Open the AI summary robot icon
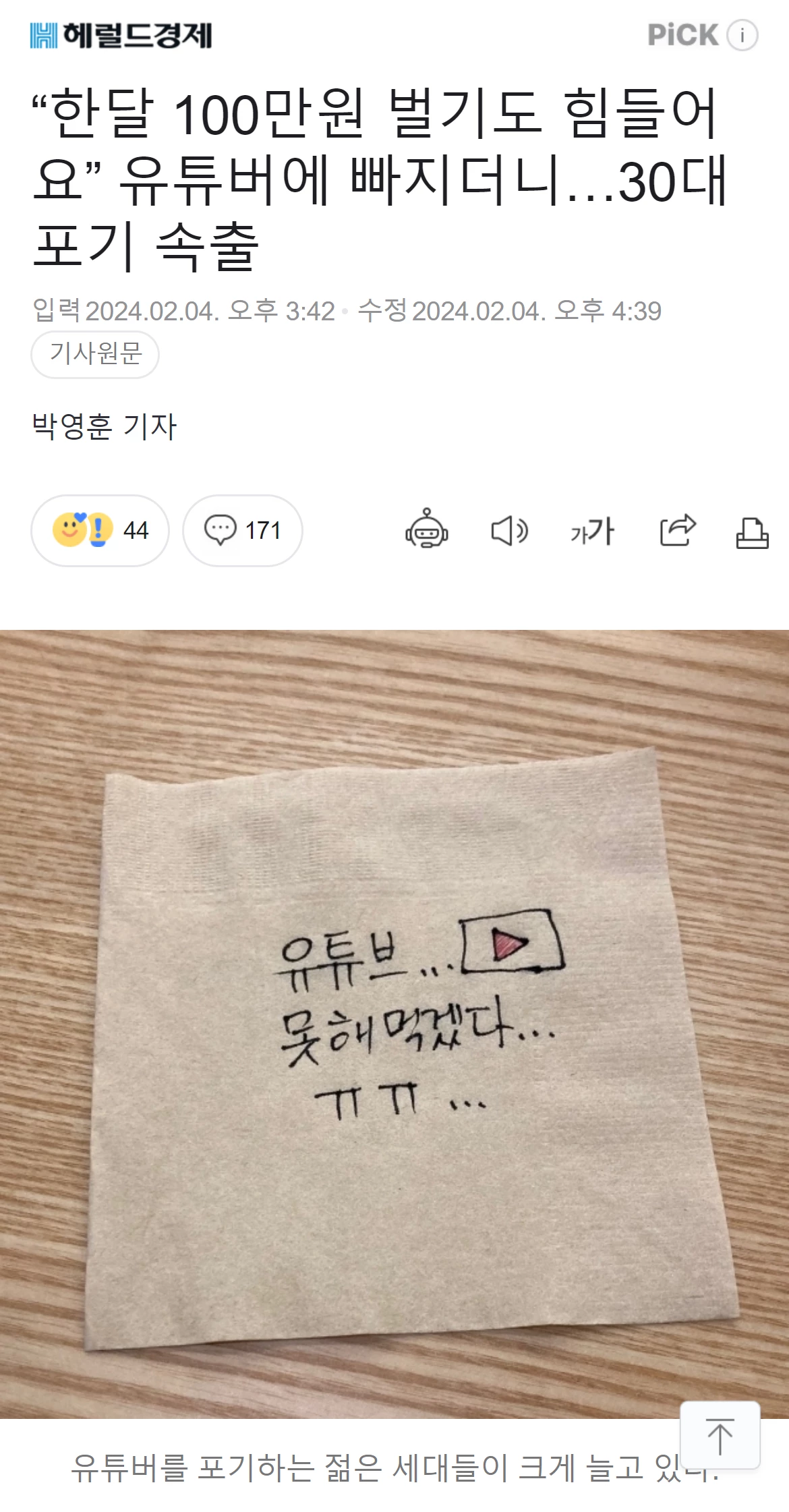The width and height of the screenshot is (789, 1512). pyautogui.click(x=426, y=529)
